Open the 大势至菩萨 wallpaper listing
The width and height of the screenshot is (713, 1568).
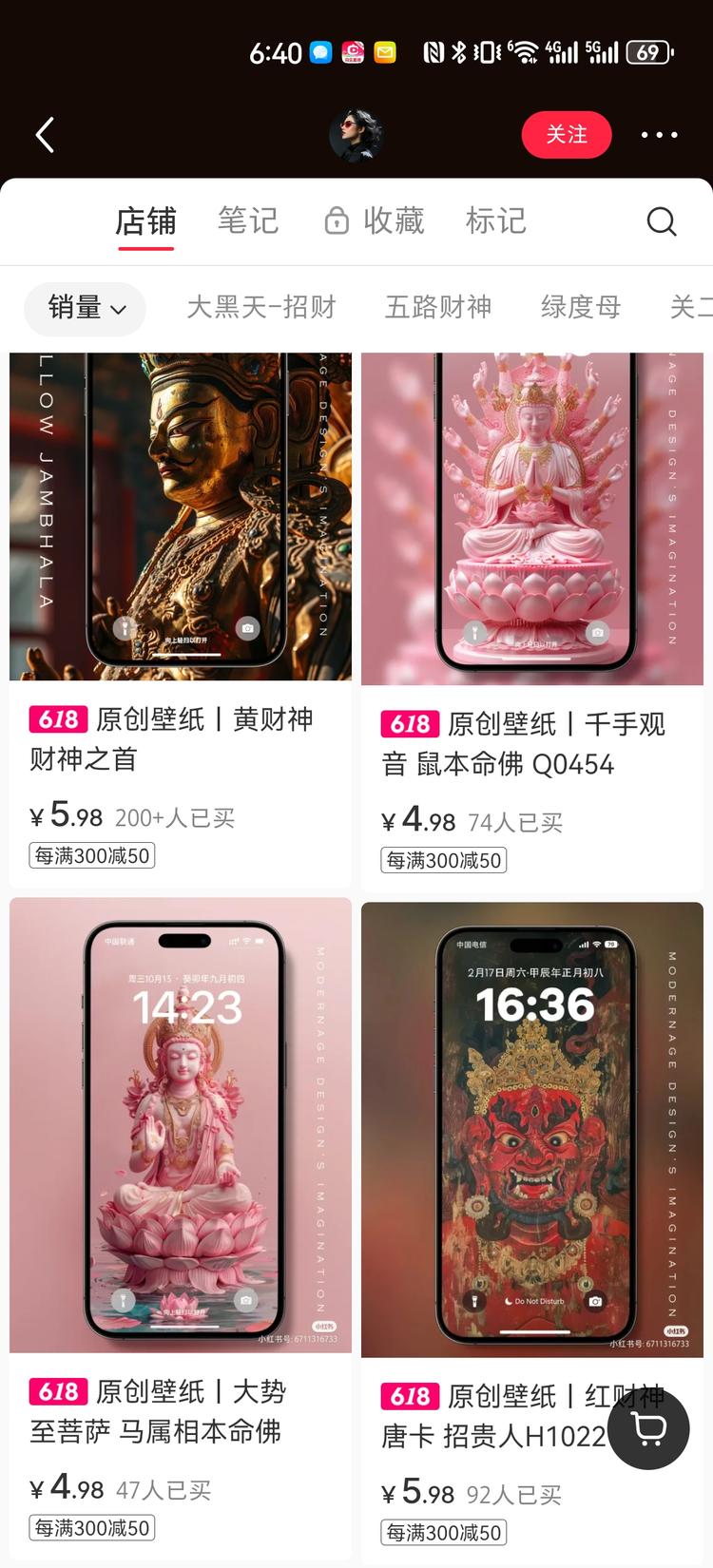[x=181, y=1126]
